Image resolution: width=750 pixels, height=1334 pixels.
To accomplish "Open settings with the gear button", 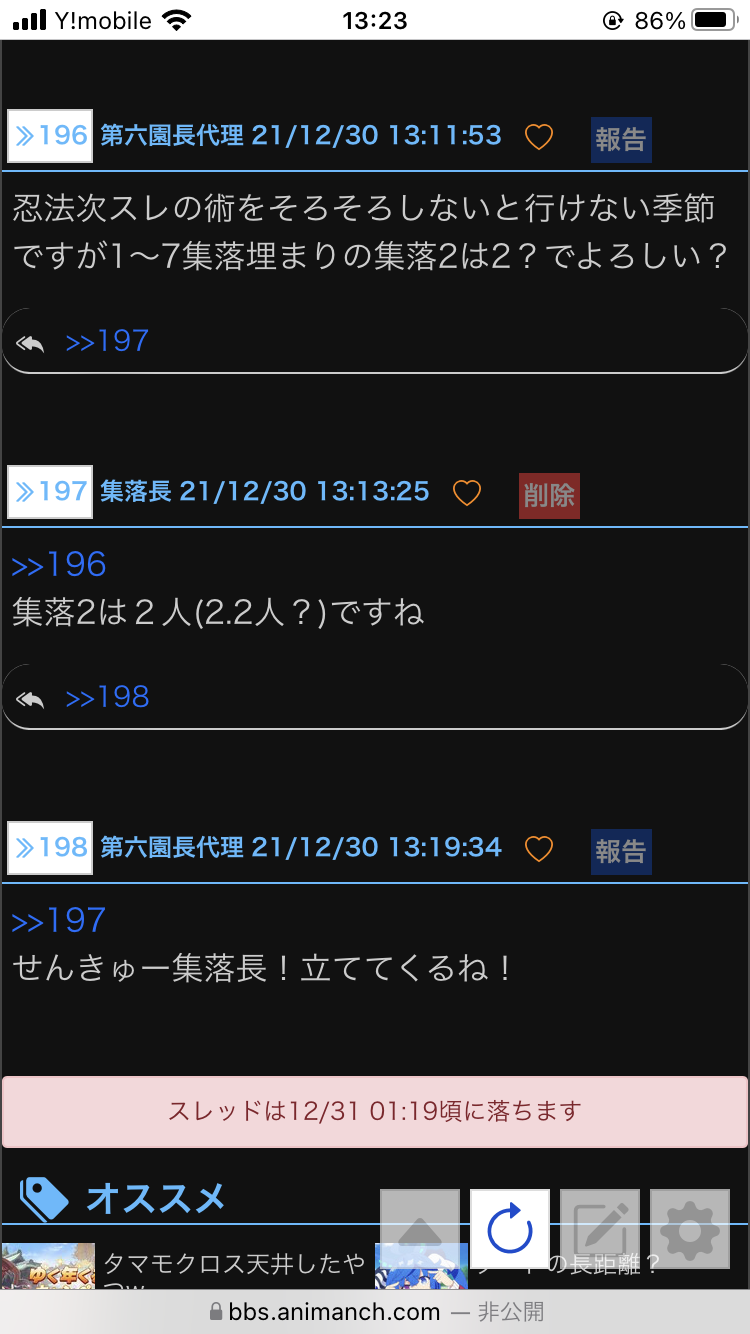I will (690, 1228).
